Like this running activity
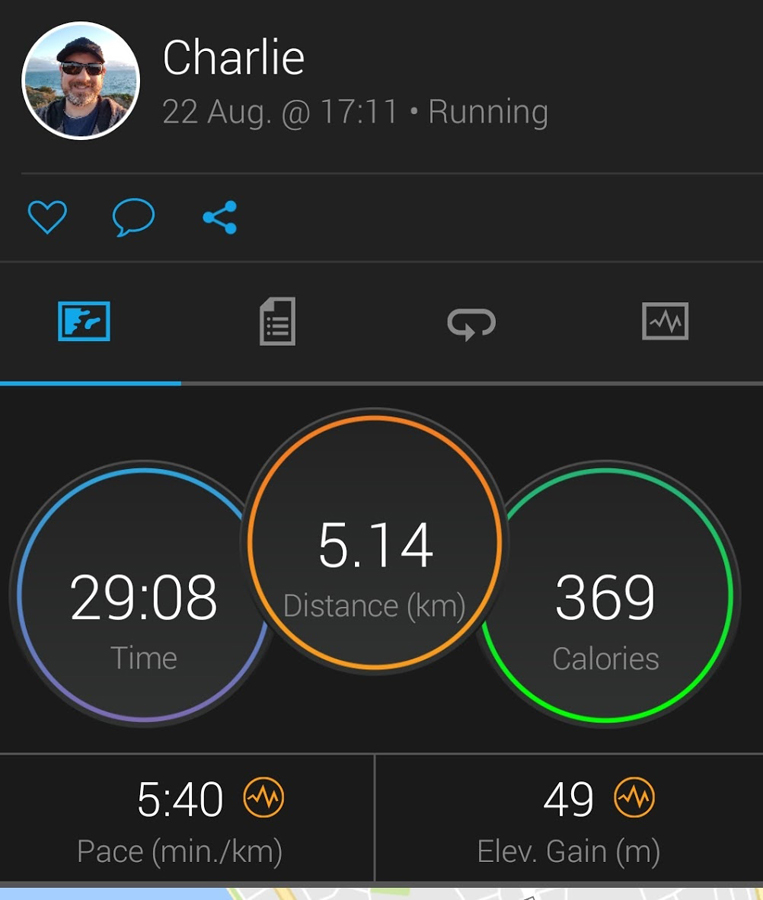 click(x=47, y=217)
